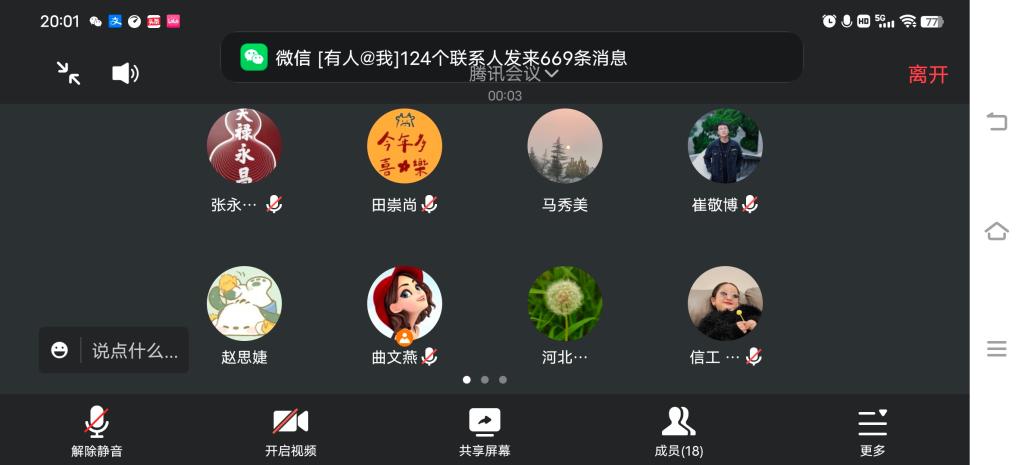Select participant 田崇尚's avatar
The width and height of the screenshot is (1024, 465).
point(404,146)
